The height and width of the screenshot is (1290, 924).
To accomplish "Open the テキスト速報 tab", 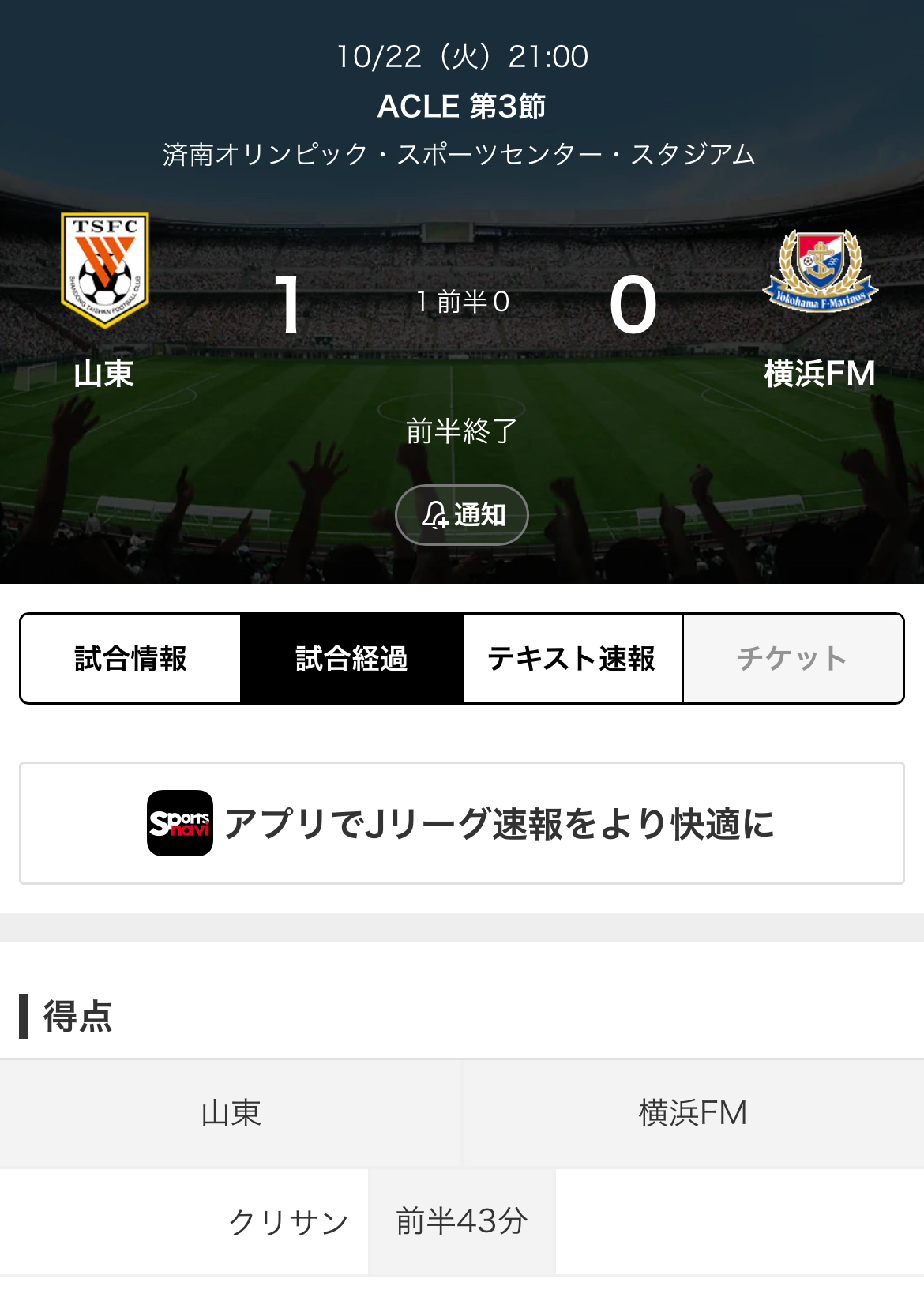I will click(572, 658).
